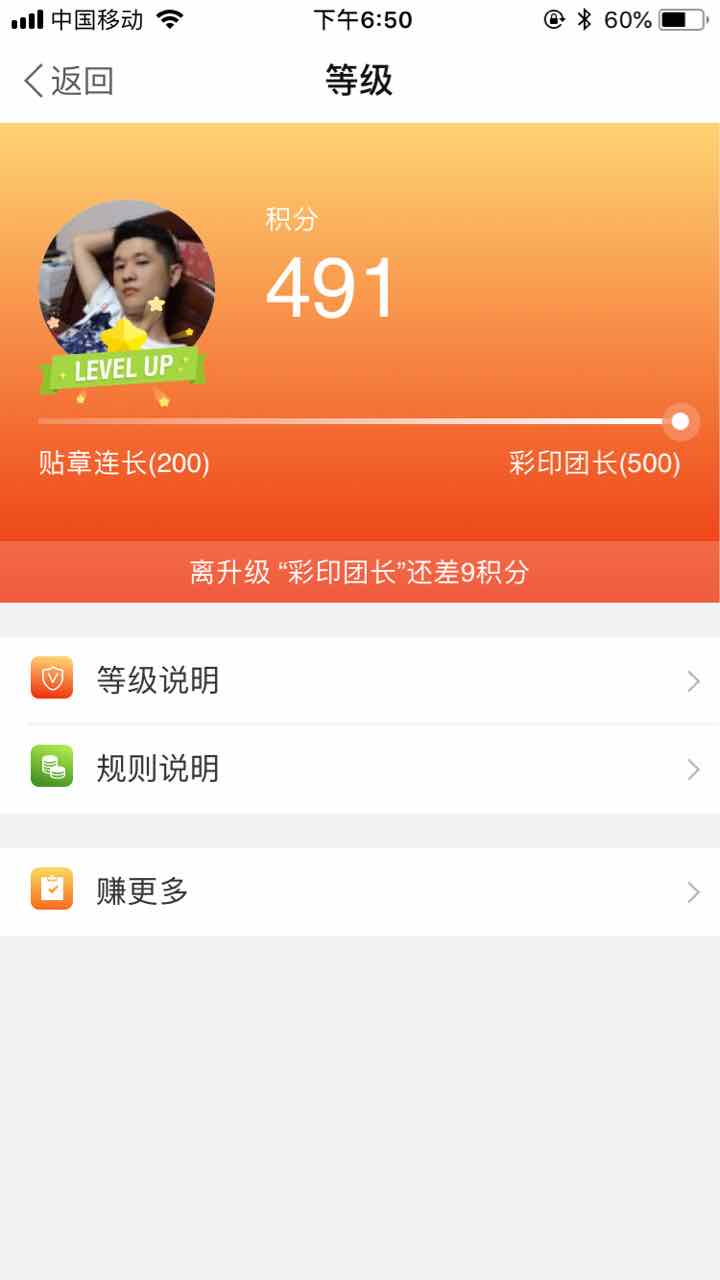
Task: Open the 赚更多 row
Action: [360, 891]
